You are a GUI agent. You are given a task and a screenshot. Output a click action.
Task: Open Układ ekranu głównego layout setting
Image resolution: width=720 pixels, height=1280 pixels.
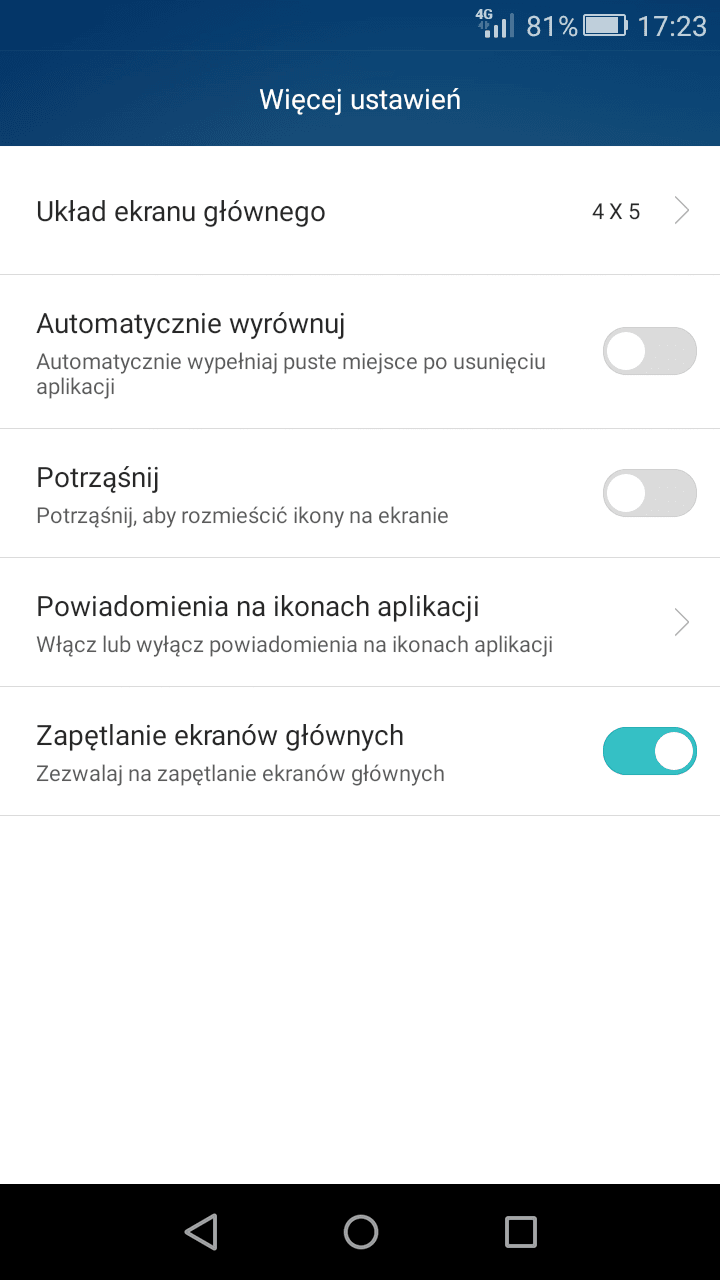(x=360, y=211)
